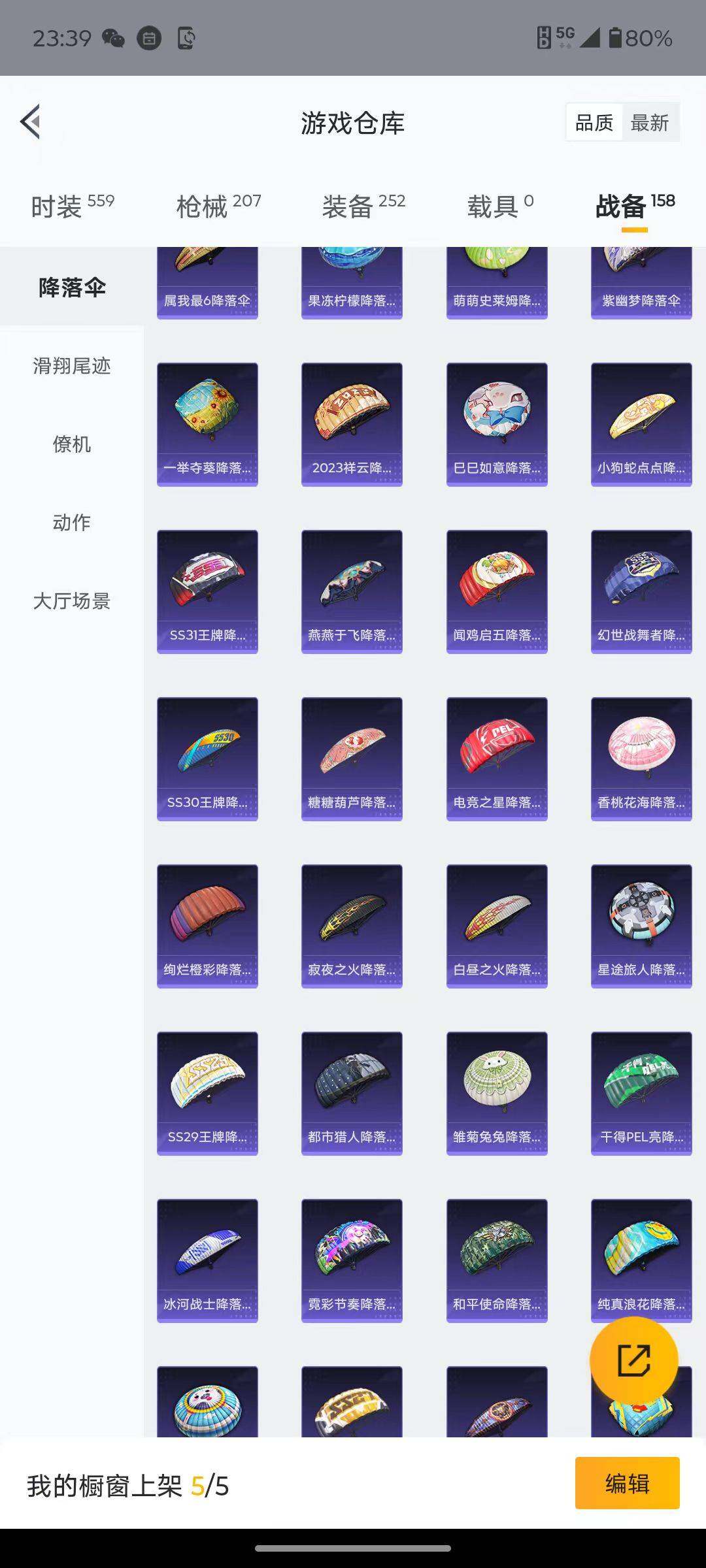Viewport: 706px width, 1568px height.
Task: View the 香桃花海 parachute thumbnail
Action: (641, 758)
